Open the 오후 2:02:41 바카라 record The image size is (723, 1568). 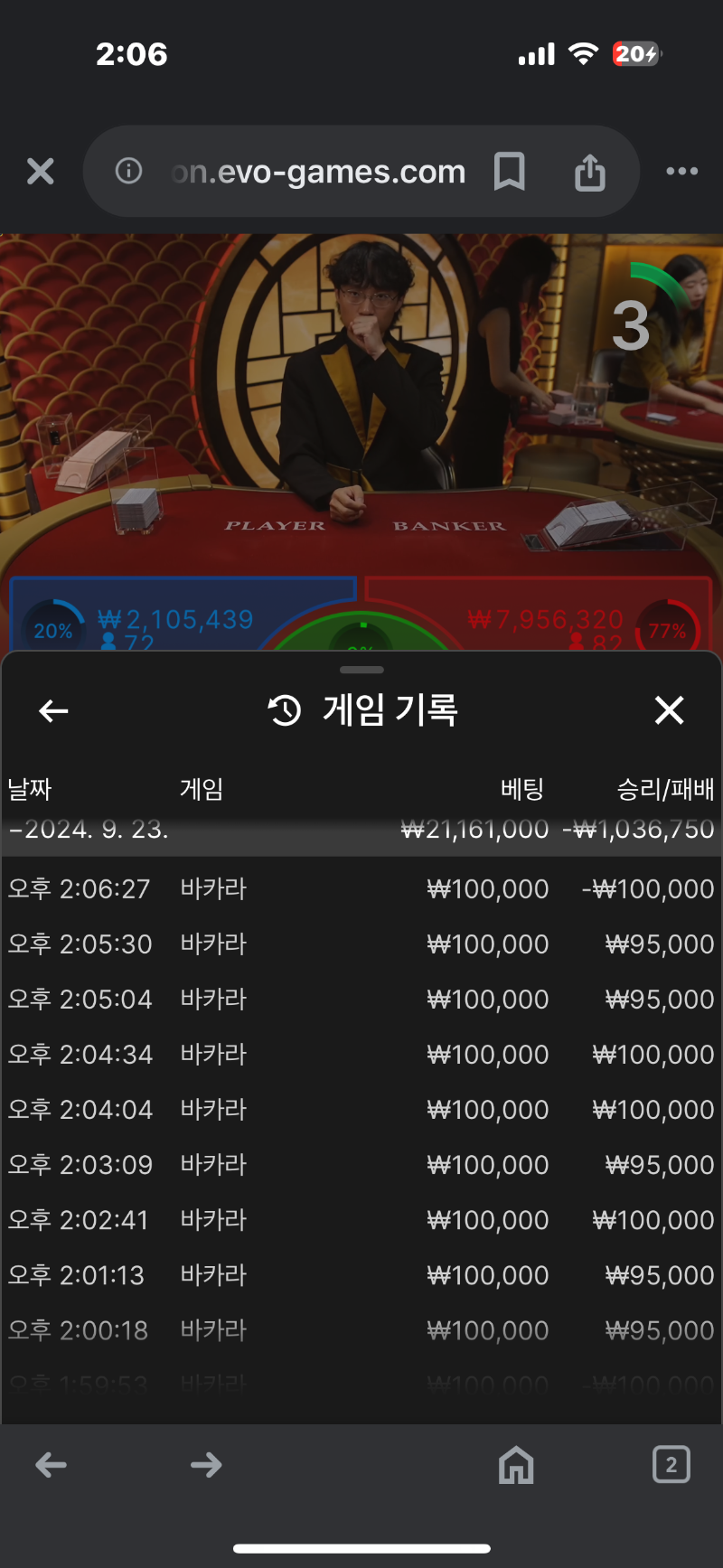(361, 1220)
